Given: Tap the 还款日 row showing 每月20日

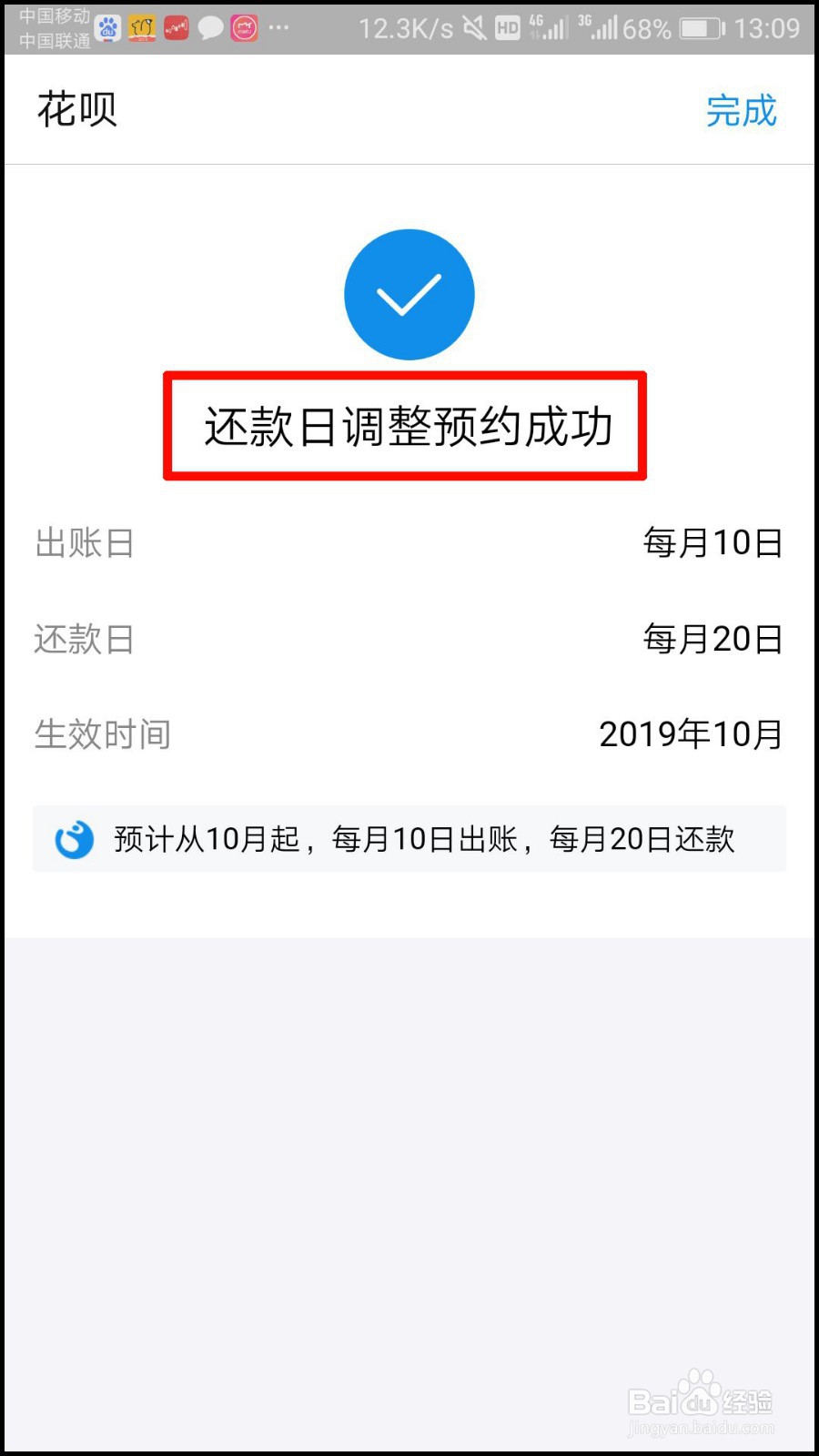Looking at the screenshot, I should coord(409,639).
